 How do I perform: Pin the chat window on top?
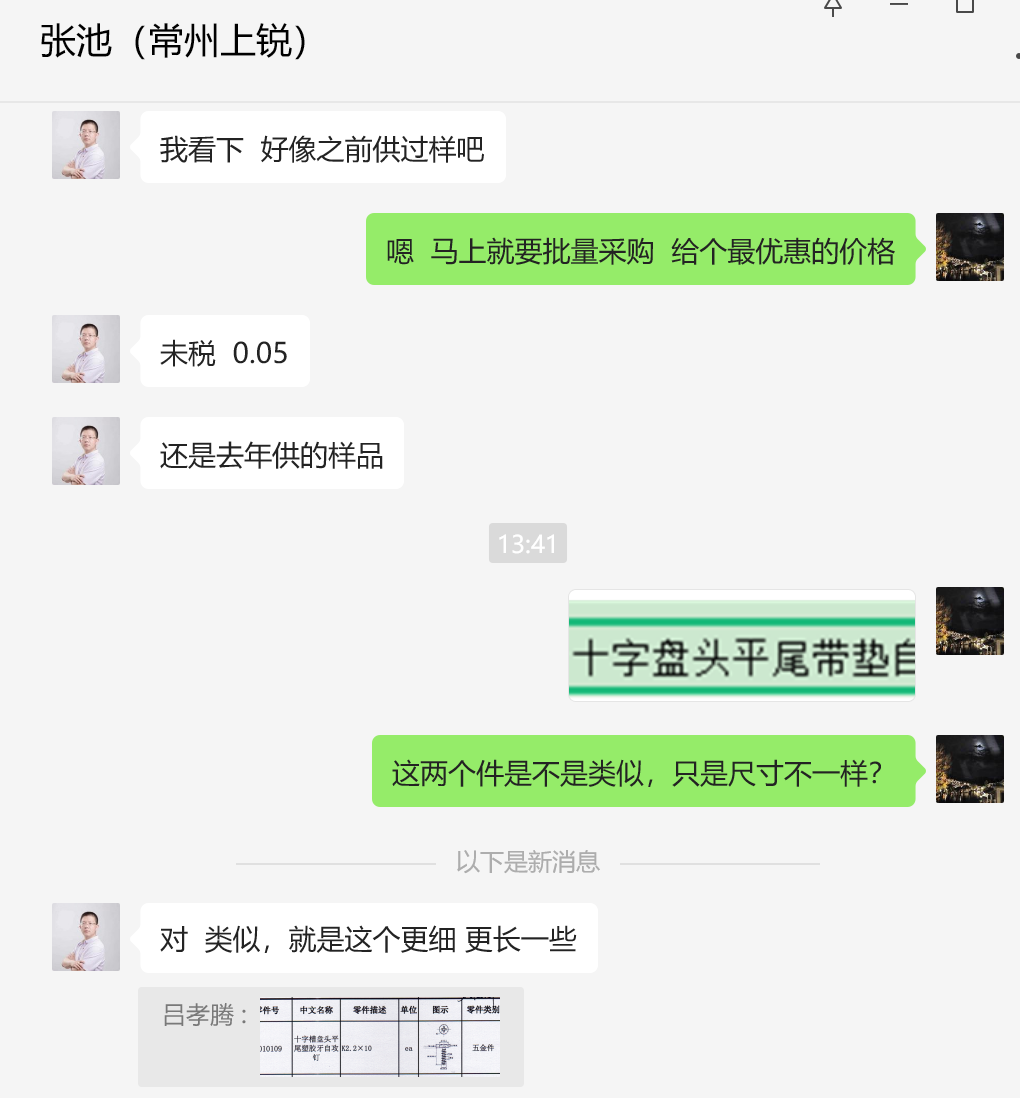(832, 7)
